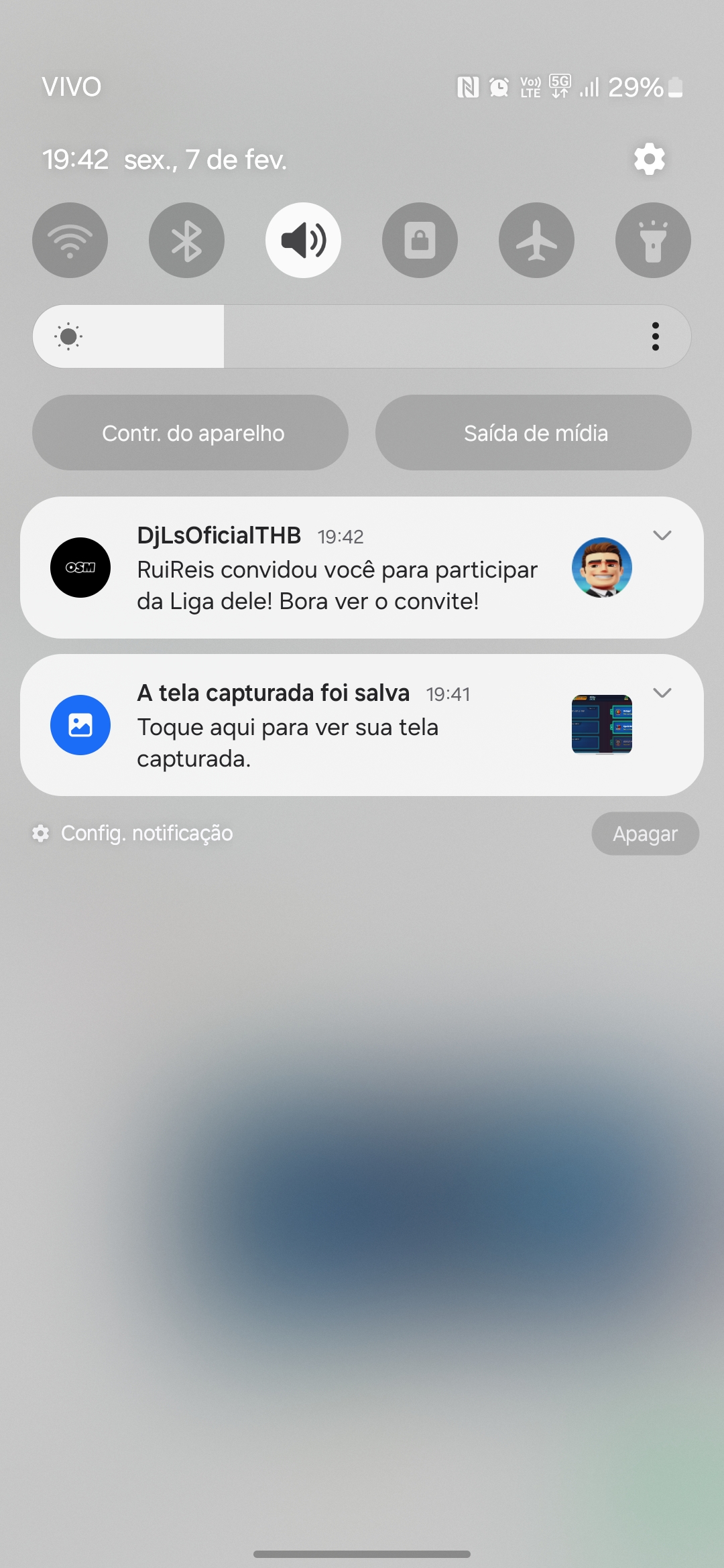Open Saída de mídia
Screen dimensions: 724x1568
(x=534, y=432)
